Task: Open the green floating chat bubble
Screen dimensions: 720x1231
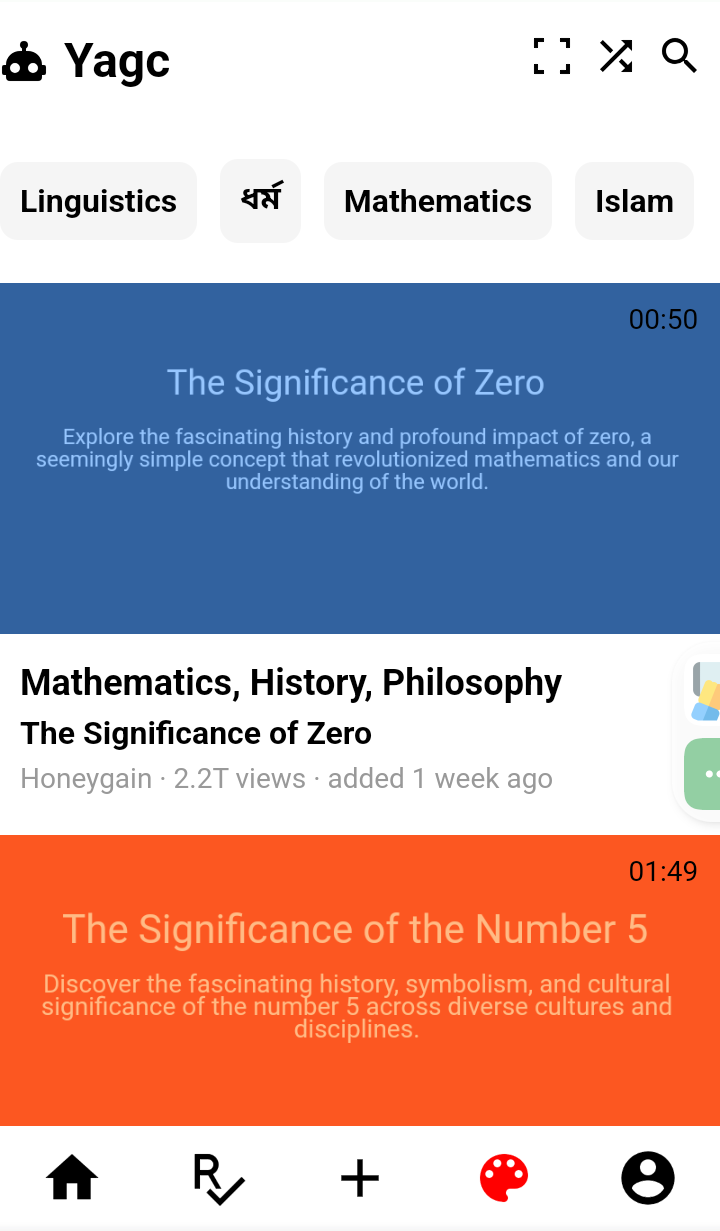Action: point(702,774)
